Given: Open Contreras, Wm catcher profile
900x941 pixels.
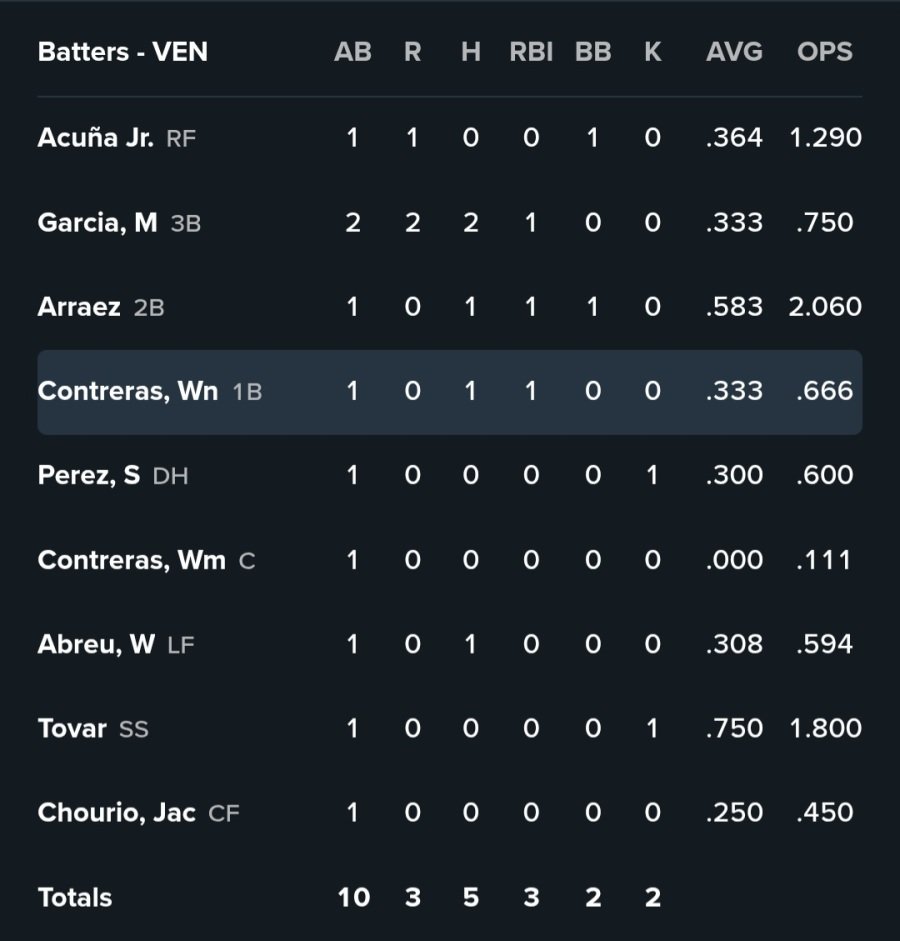Looking at the screenshot, I should coord(131,560).
